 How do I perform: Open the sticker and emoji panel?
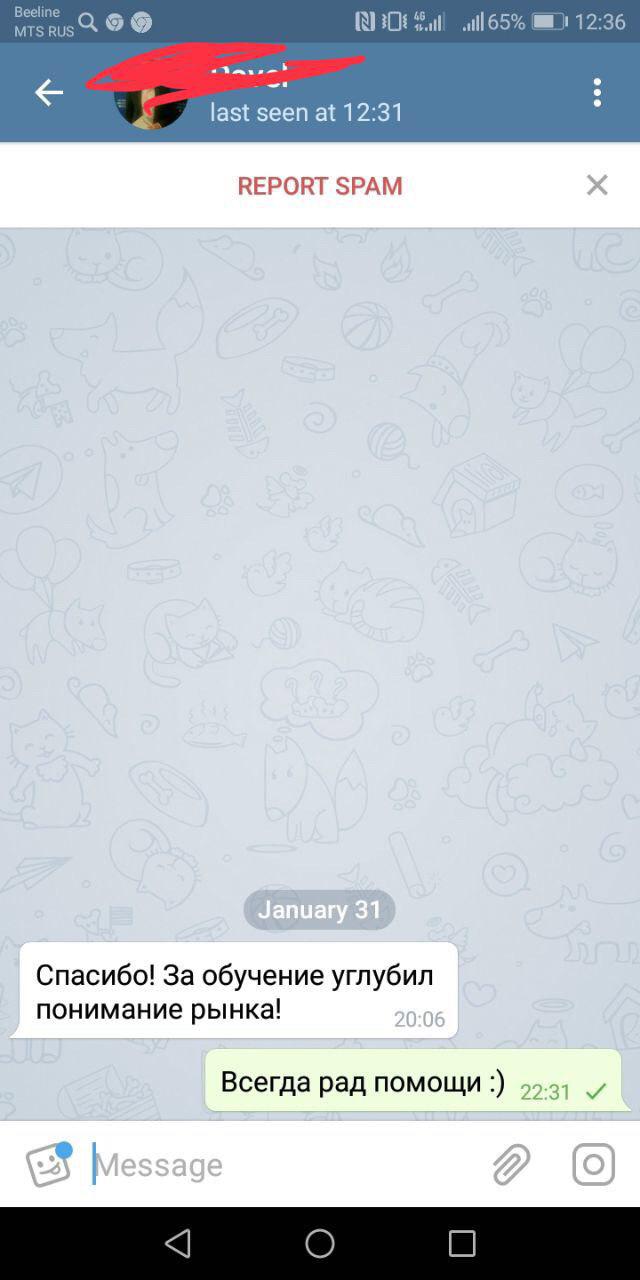[x=48, y=1165]
